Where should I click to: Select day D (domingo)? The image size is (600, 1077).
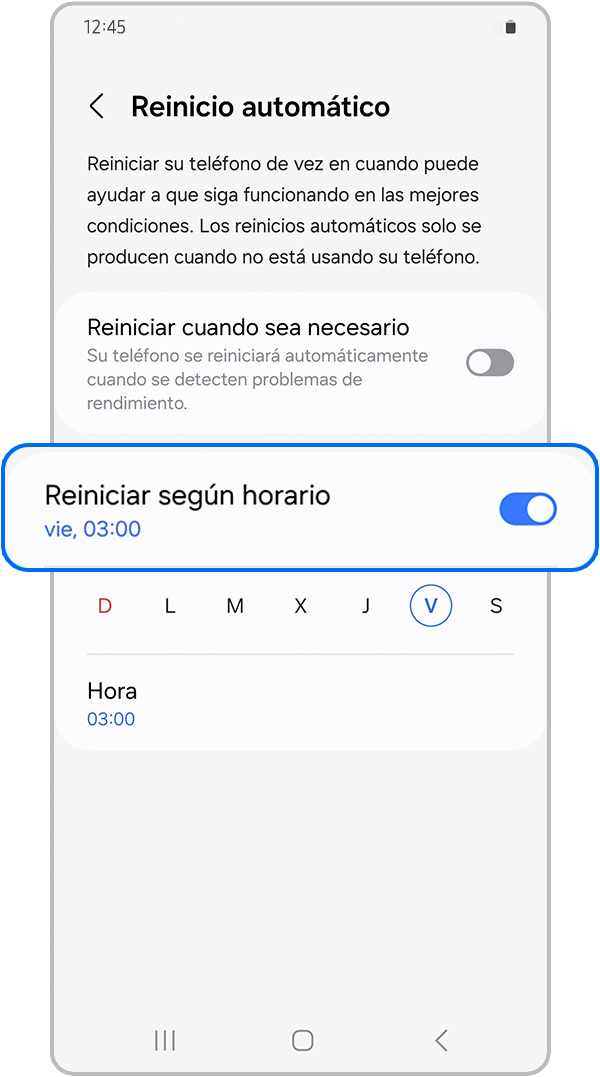(105, 606)
